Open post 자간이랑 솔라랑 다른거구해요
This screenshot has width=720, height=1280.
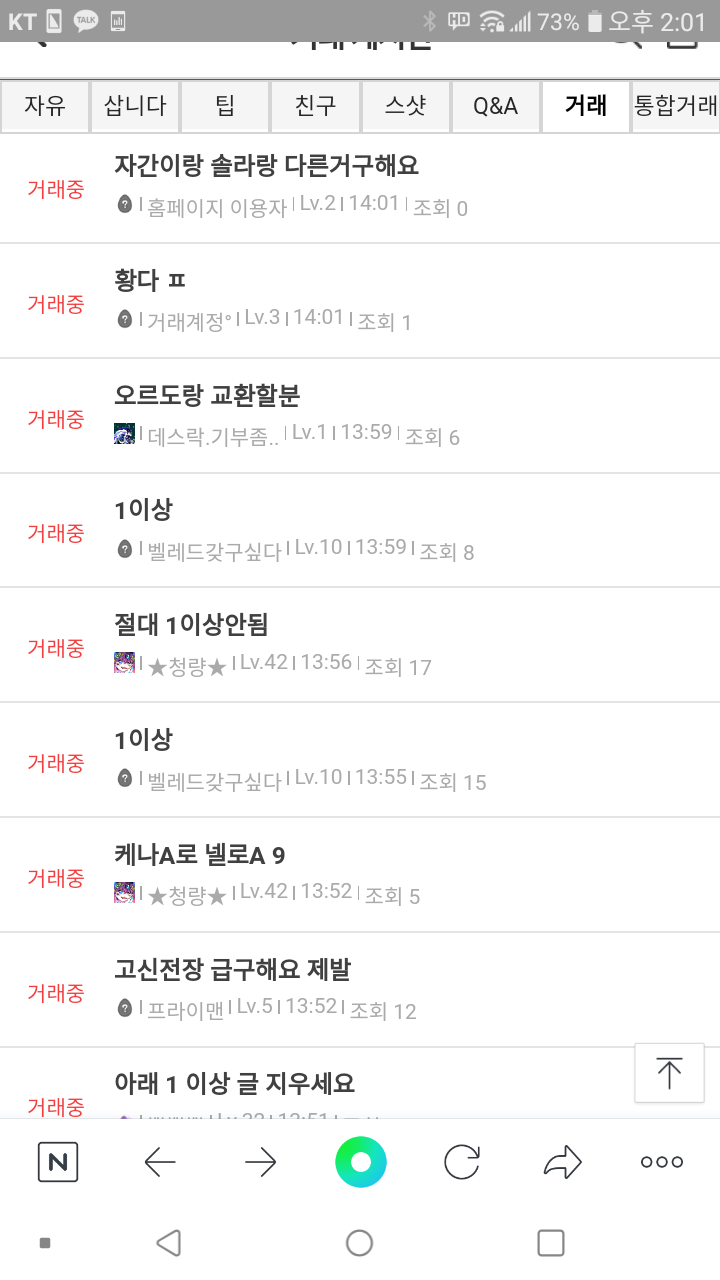(266, 165)
